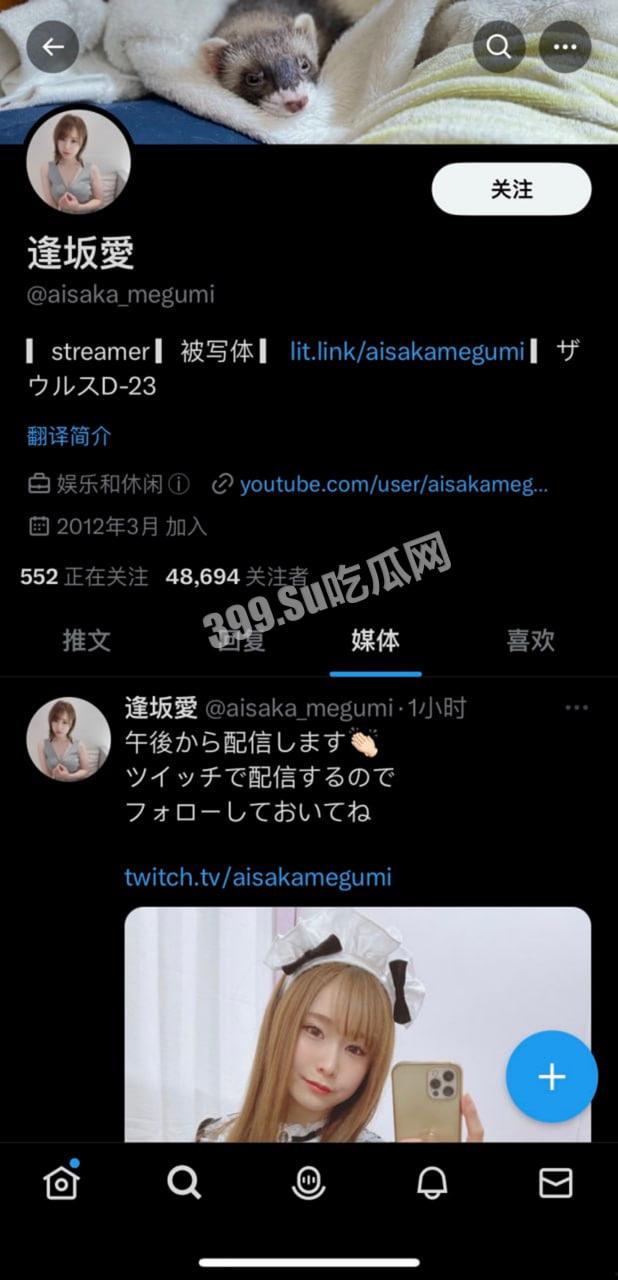Switch to the 喜欢 tab
618x1280 pixels.
tap(530, 641)
